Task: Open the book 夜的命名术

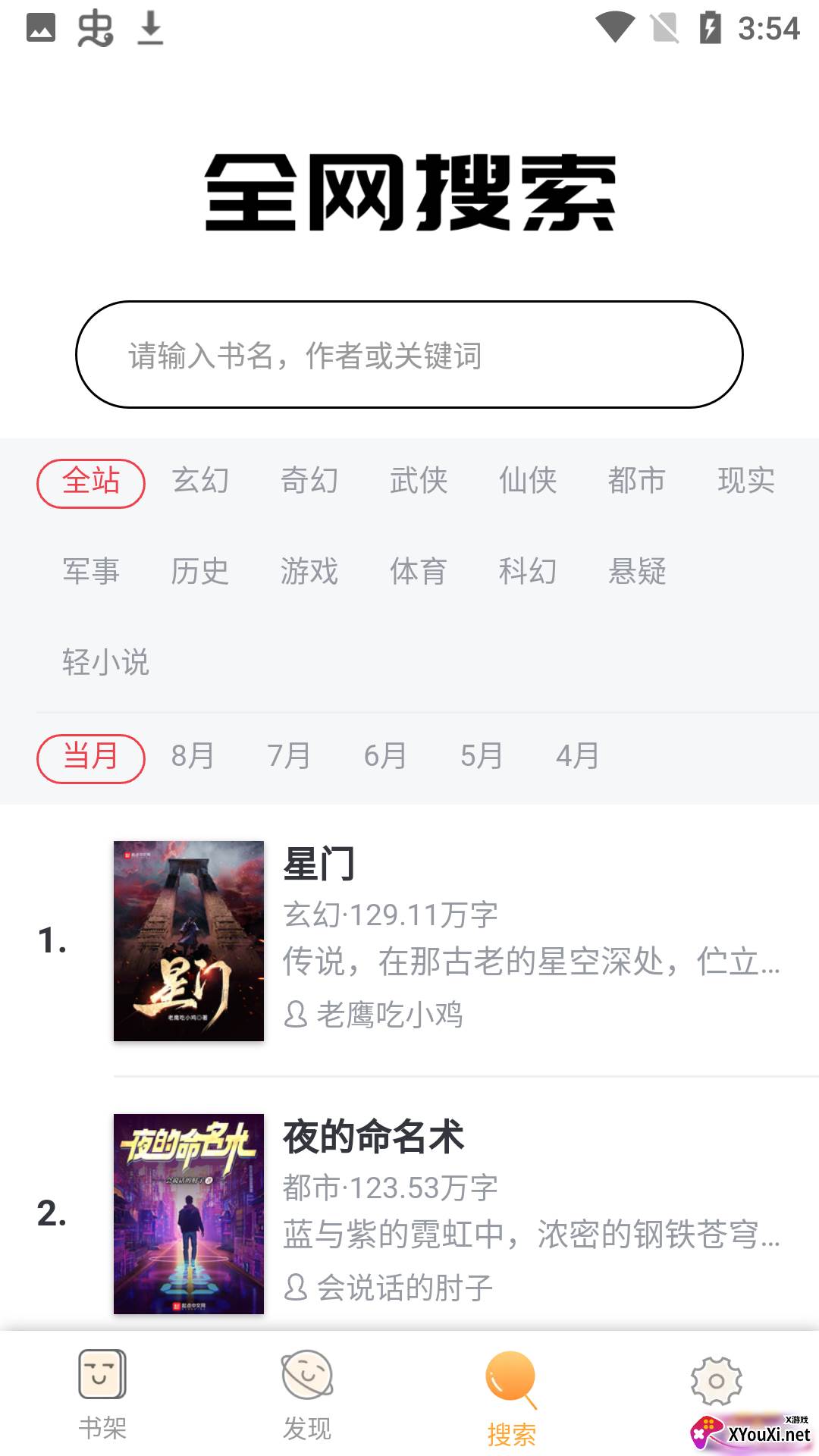Action: click(455, 1213)
